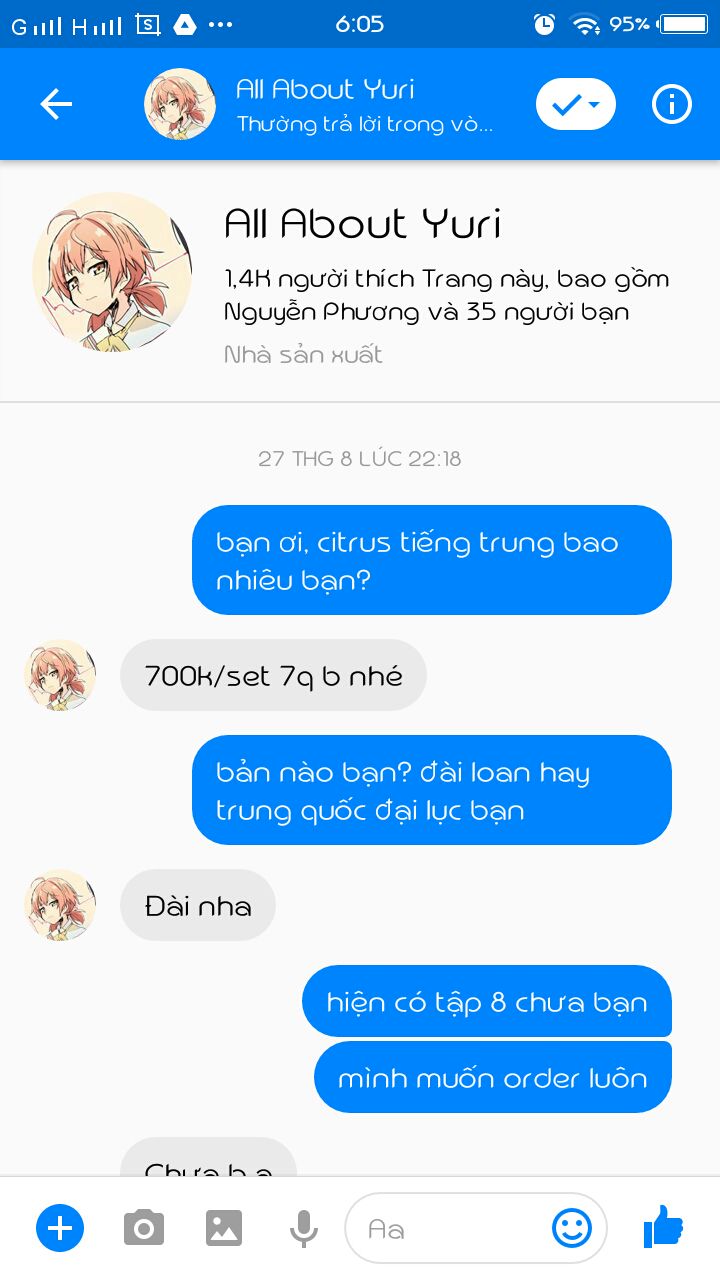Open the large All About Yuri profile picture

112,272
